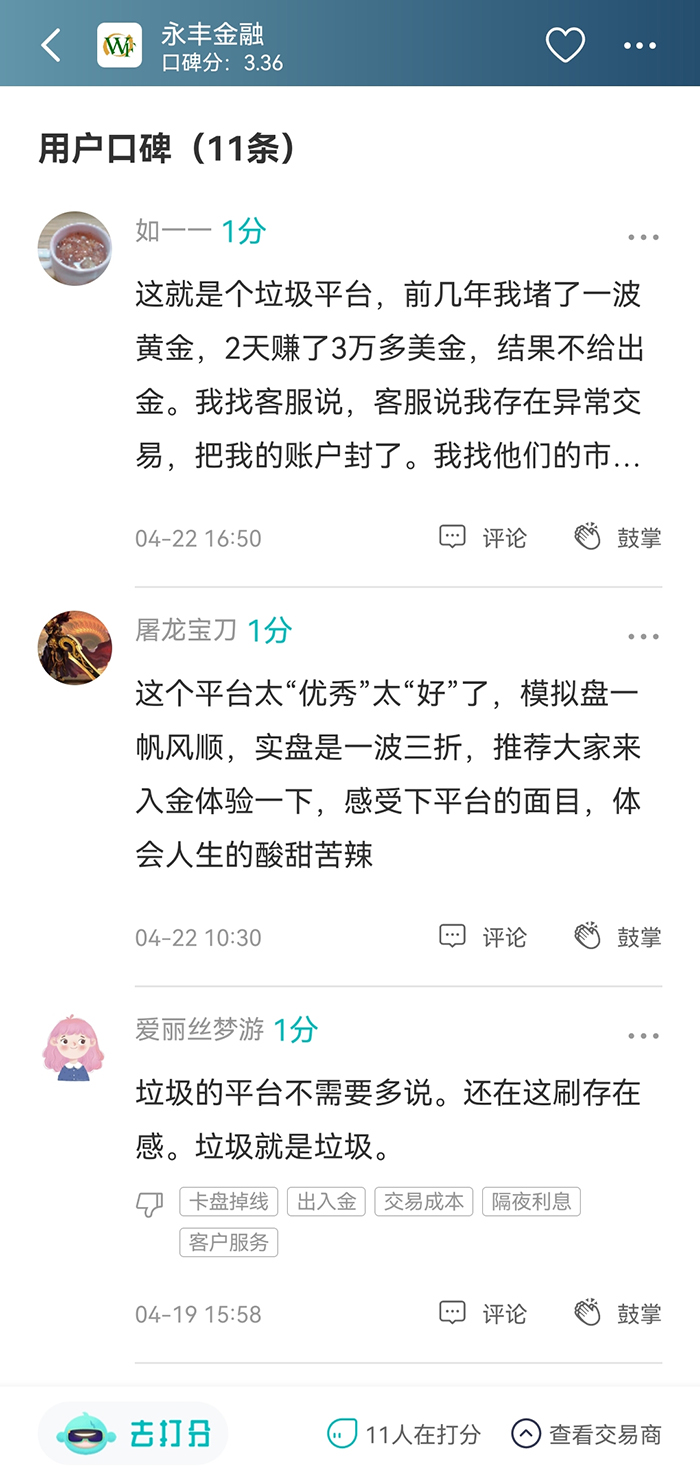
Task: Go back using the header arrow
Action: (x=51, y=45)
